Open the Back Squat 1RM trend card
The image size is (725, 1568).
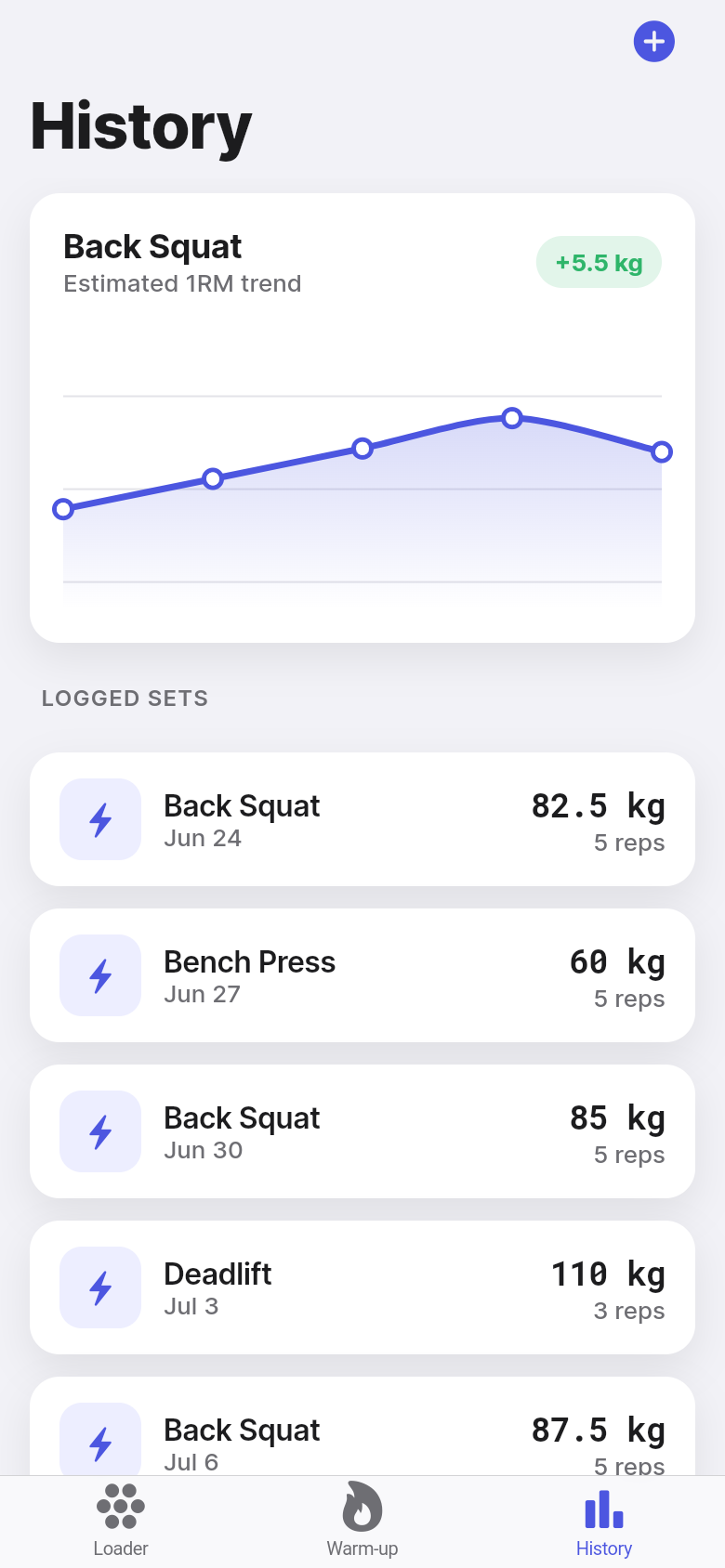tap(362, 418)
